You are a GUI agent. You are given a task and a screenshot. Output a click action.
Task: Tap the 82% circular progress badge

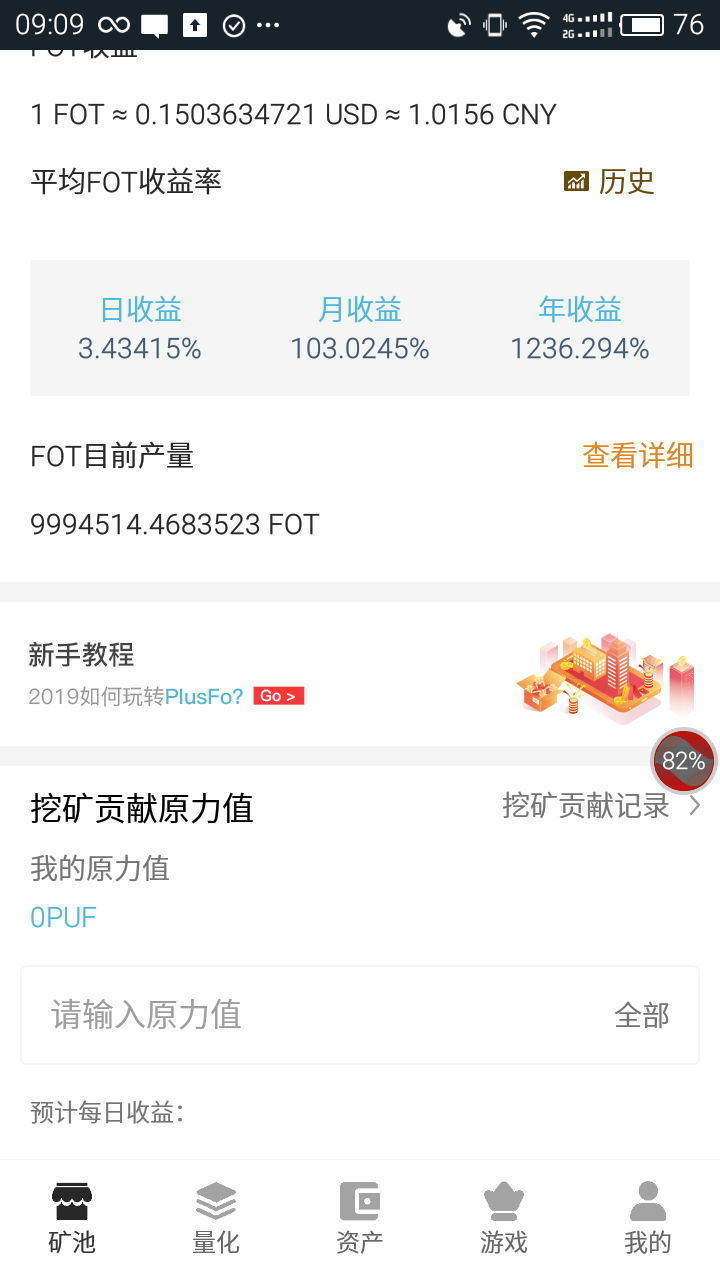(683, 760)
